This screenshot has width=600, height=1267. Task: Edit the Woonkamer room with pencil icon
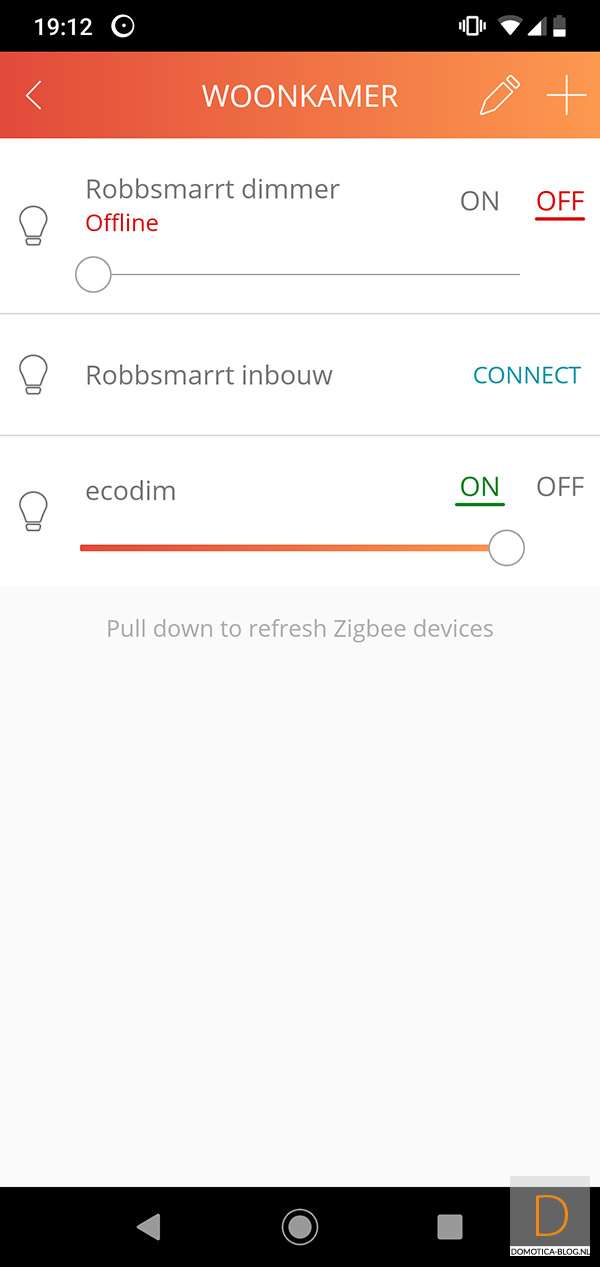click(x=500, y=96)
